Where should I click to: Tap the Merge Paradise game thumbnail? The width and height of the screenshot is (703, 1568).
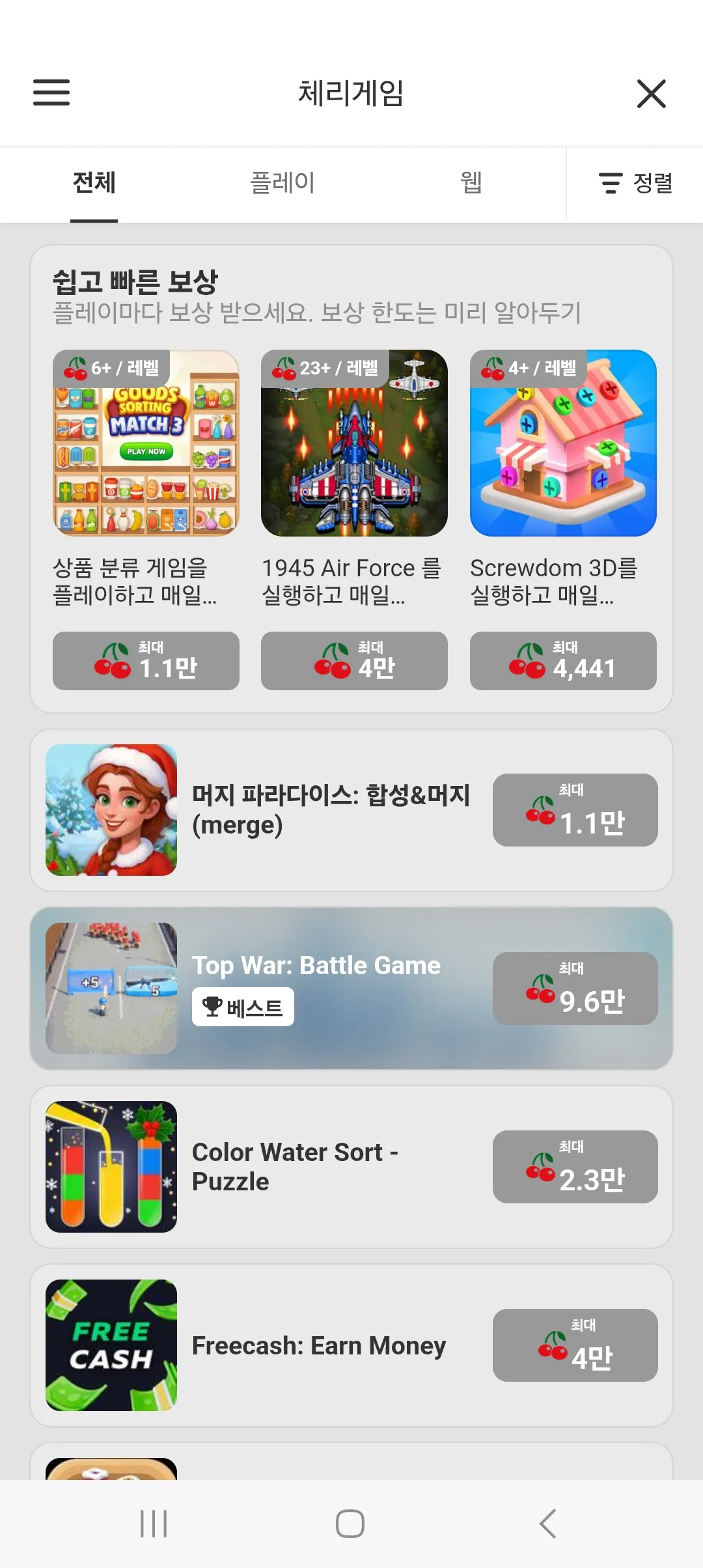coord(111,809)
